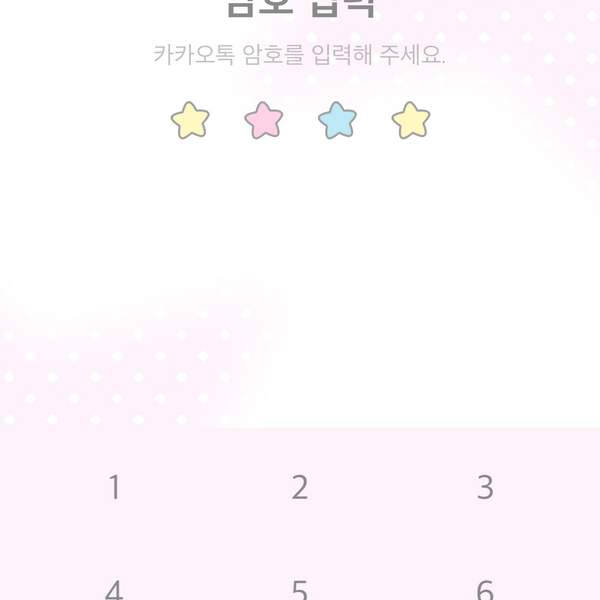Select the 3 key on the keypad
The width and height of the screenshot is (600, 600).
point(485,488)
